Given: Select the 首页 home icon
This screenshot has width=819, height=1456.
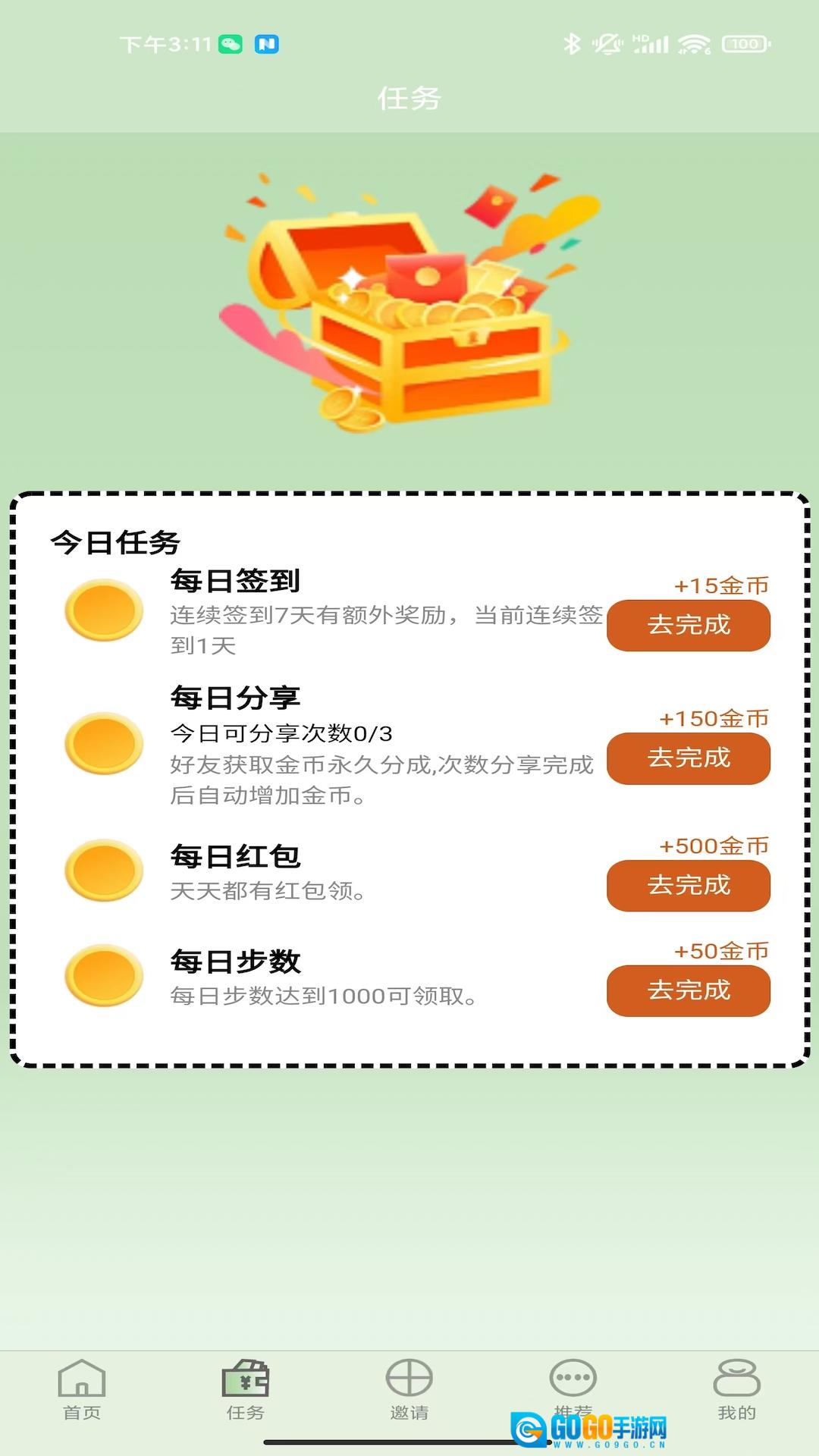Looking at the screenshot, I should (82, 1384).
